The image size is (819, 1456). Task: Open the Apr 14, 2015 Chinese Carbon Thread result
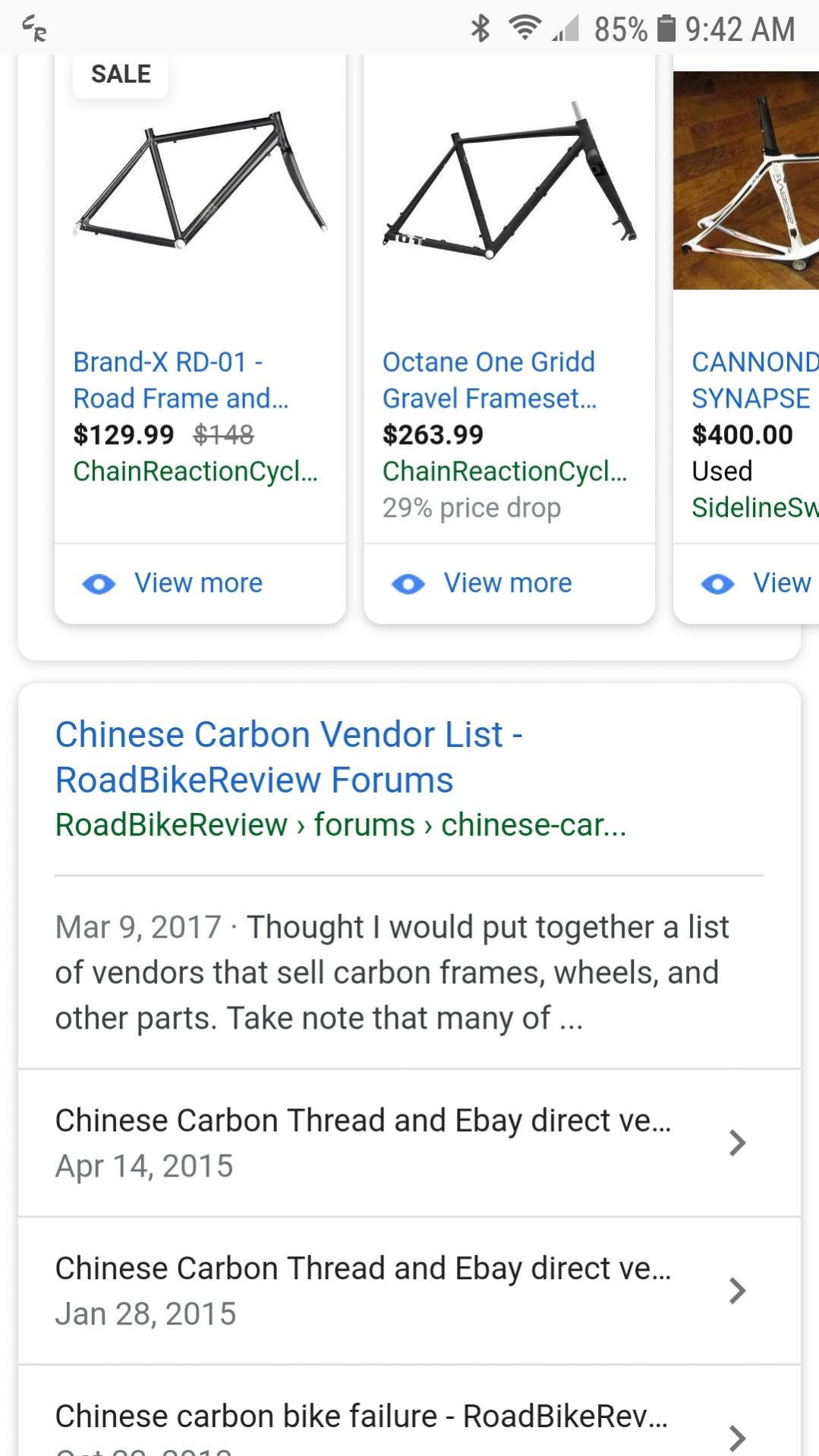click(409, 1143)
